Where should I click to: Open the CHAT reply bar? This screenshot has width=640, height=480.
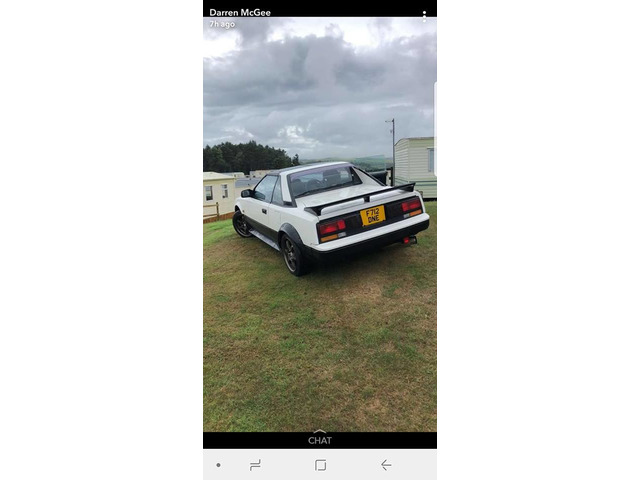320,439
